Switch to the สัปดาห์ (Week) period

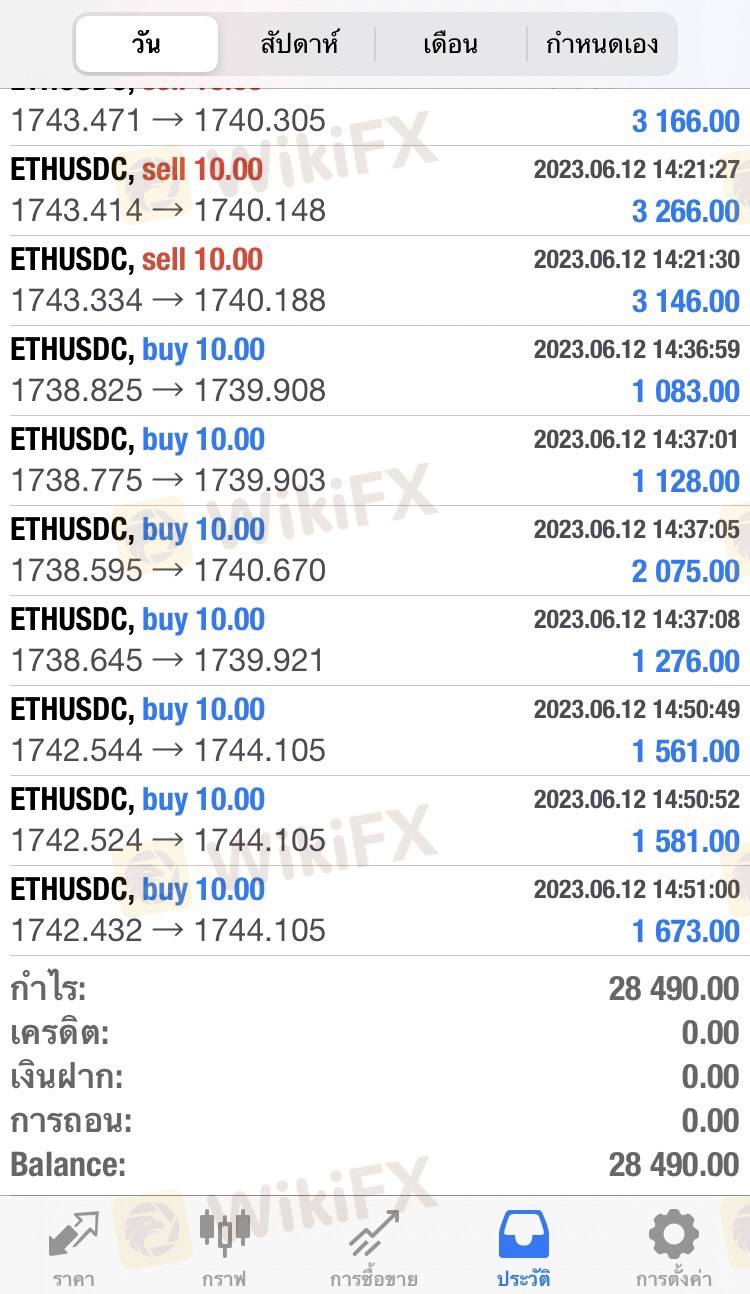pyautogui.click(x=299, y=44)
